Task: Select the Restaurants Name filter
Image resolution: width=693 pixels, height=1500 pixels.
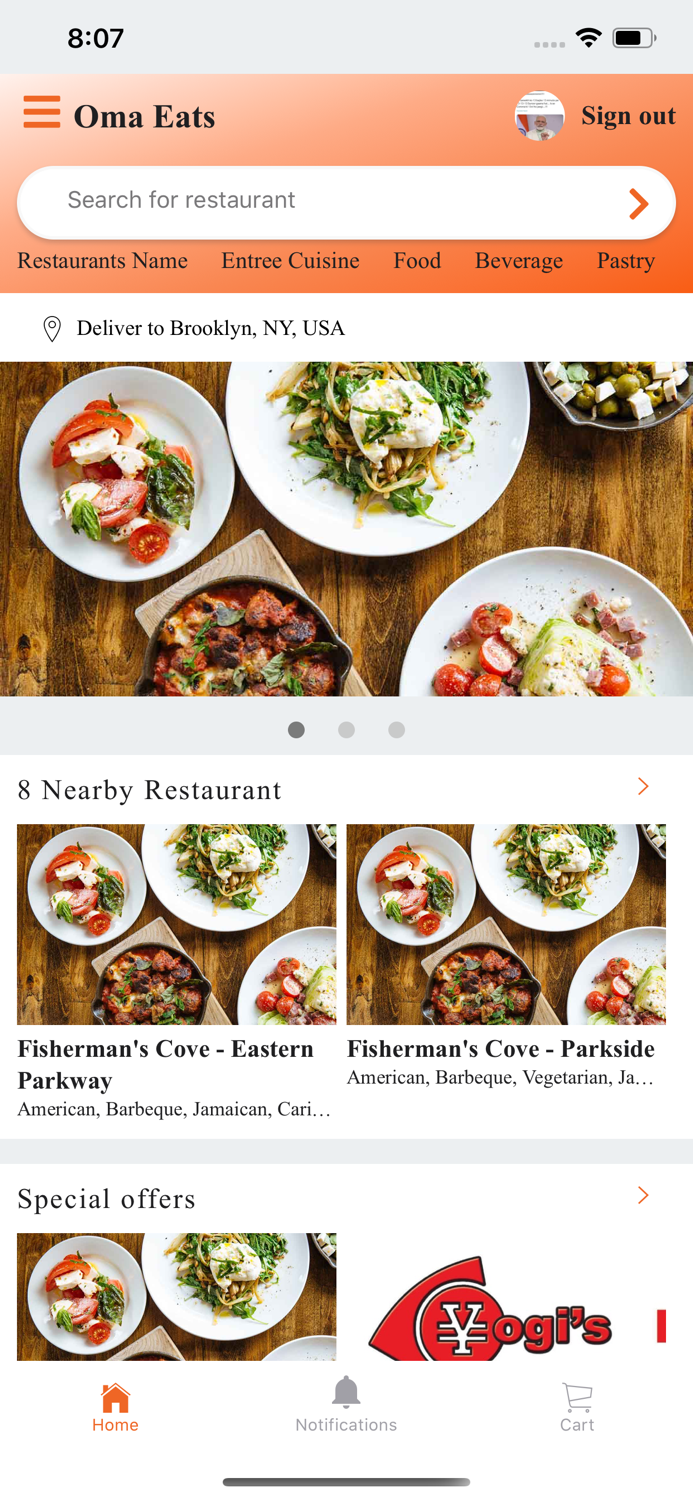Action: click(102, 261)
